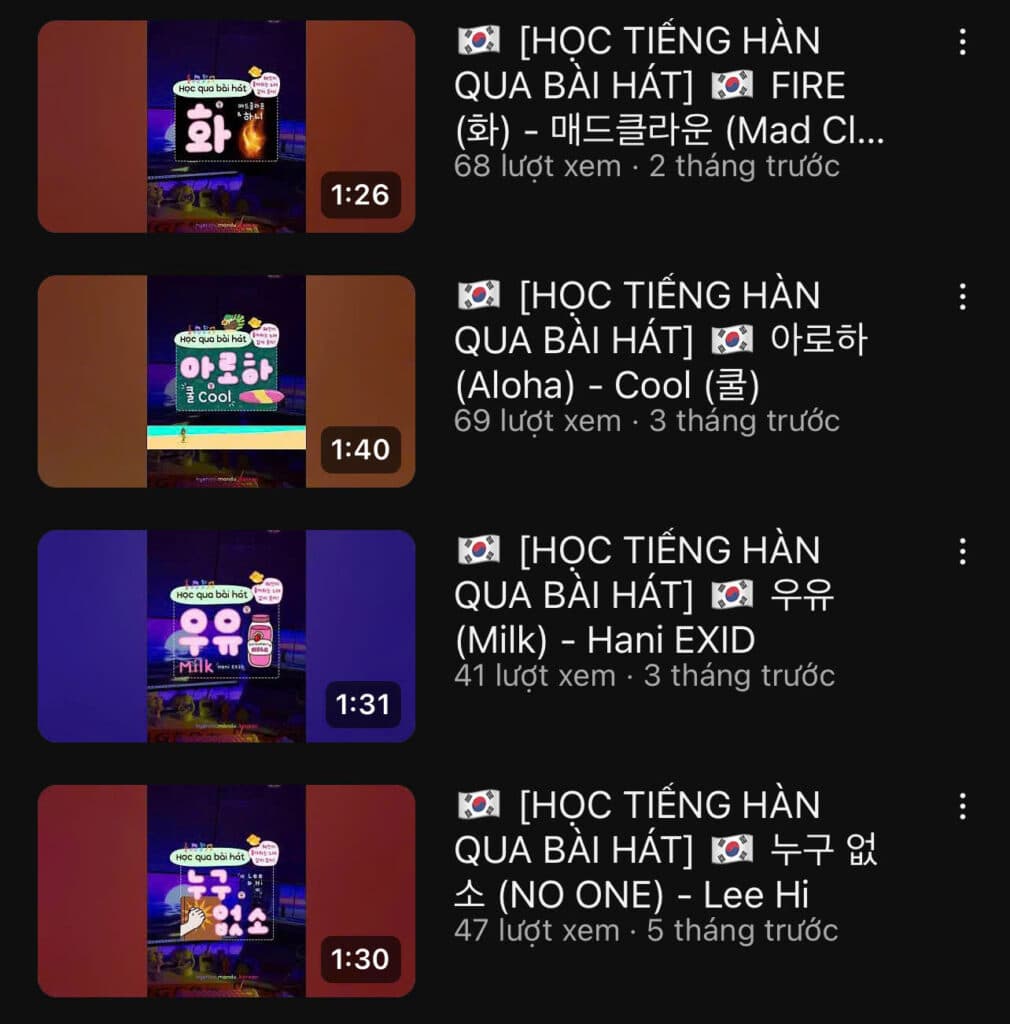Open the Aloha - Cool video thumbnail
1010x1024 pixels.
tap(226, 381)
